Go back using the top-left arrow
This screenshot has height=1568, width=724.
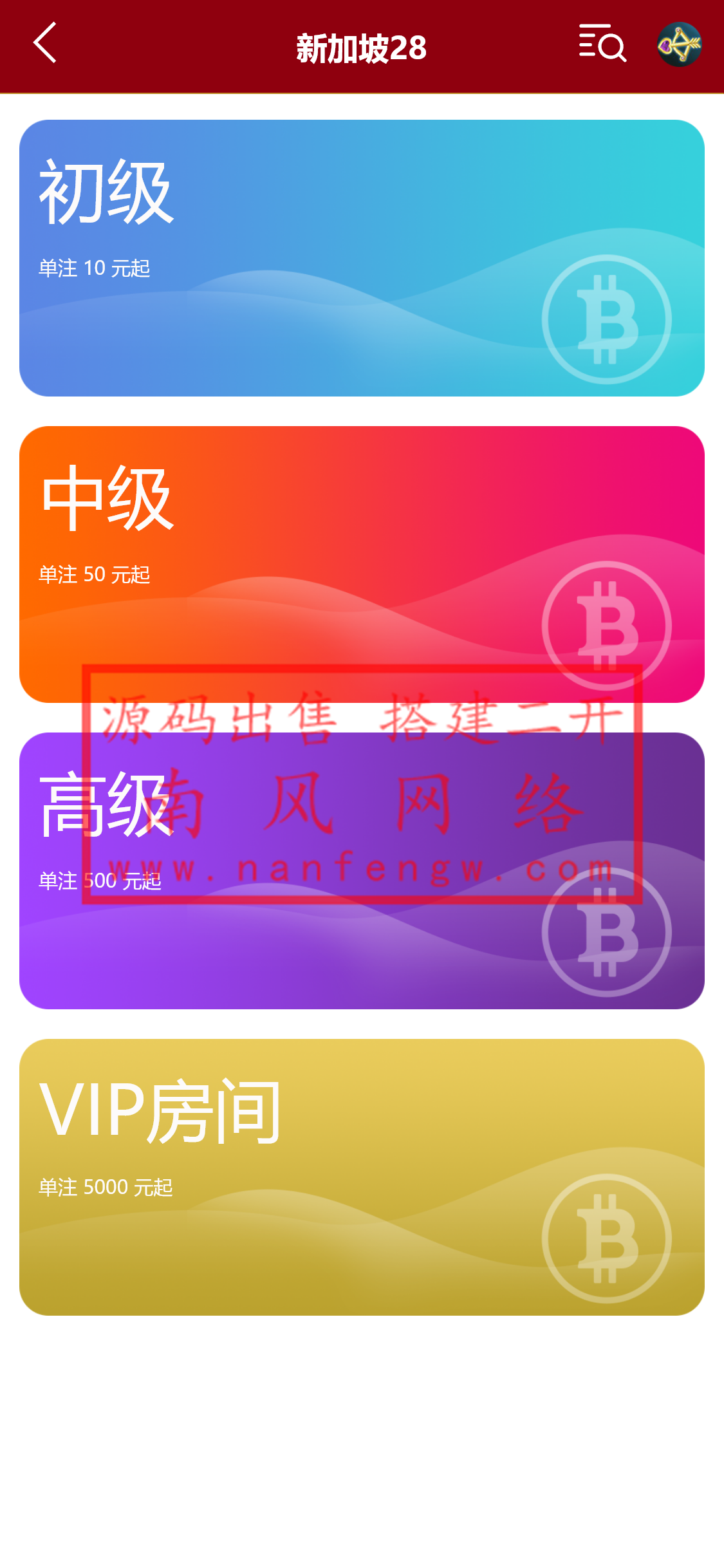(x=45, y=43)
